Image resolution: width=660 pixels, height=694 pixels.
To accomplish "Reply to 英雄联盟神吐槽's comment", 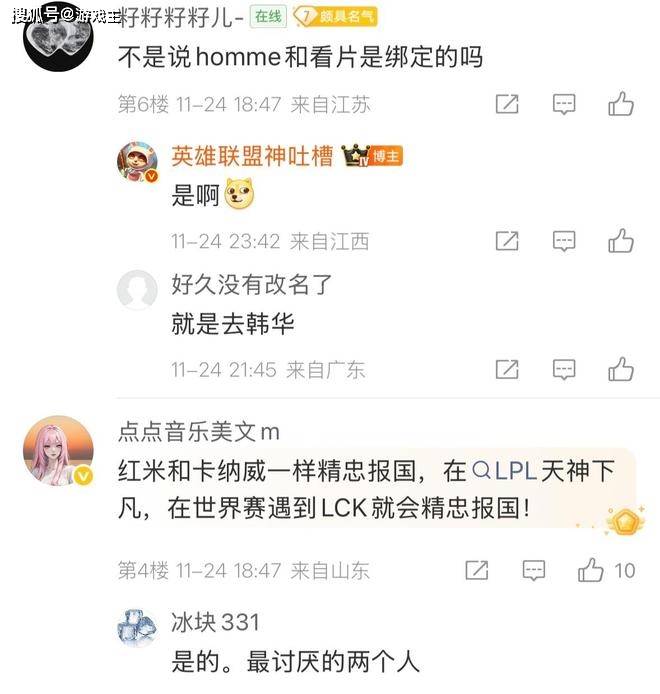I will point(564,241).
